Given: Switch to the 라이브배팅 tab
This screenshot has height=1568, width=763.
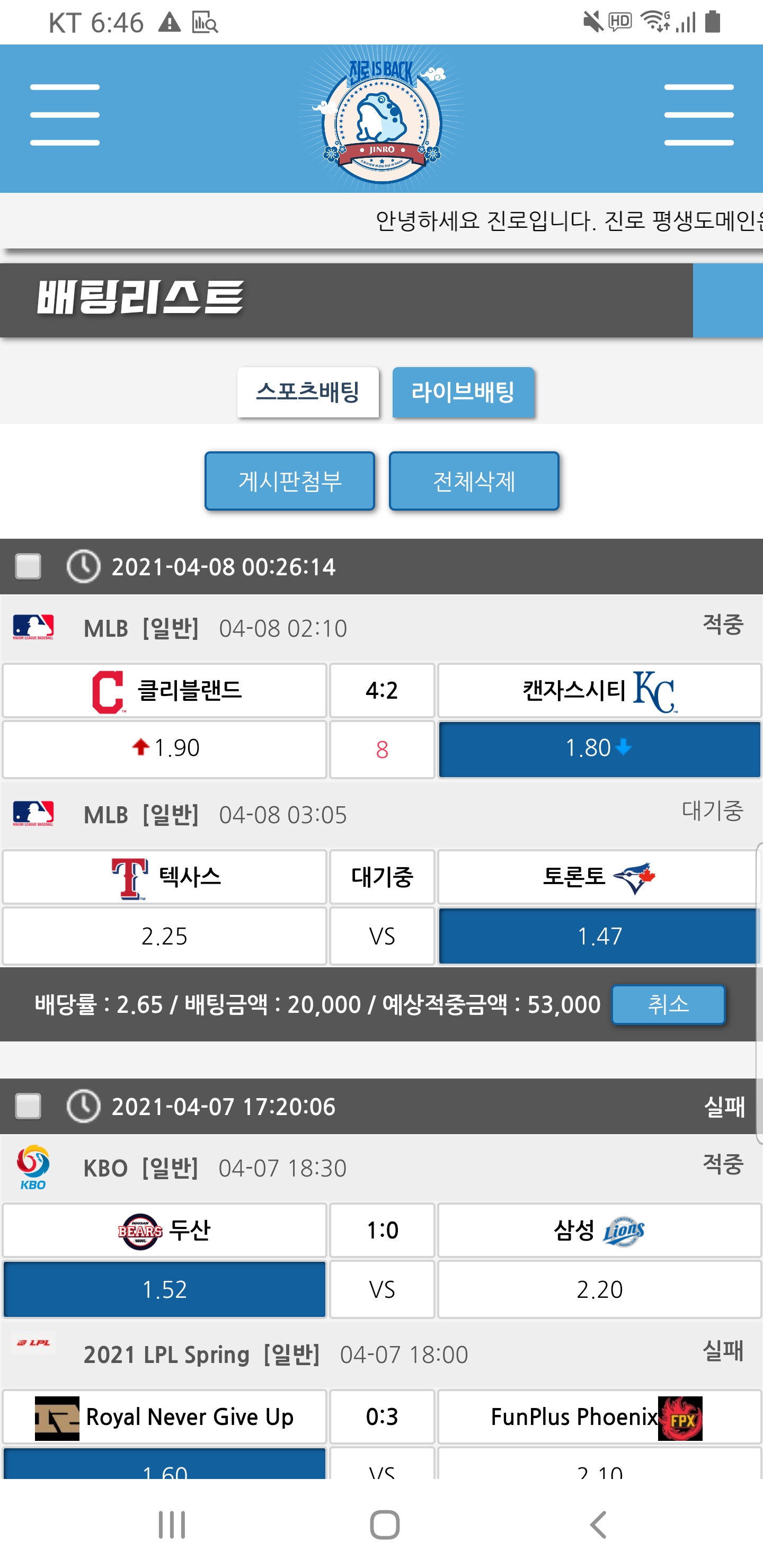Looking at the screenshot, I should pos(463,392).
